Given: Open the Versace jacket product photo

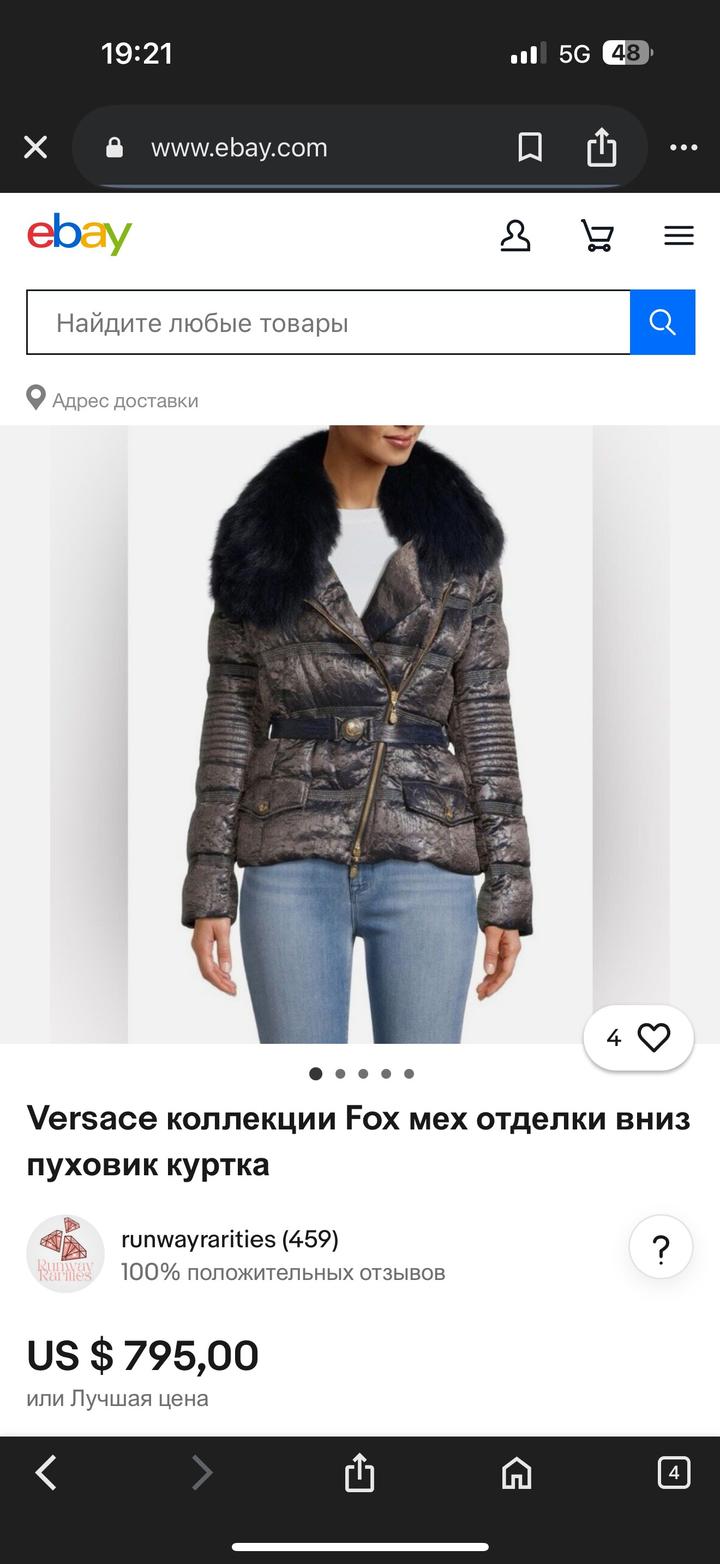Looking at the screenshot, I should coord(360,735).
